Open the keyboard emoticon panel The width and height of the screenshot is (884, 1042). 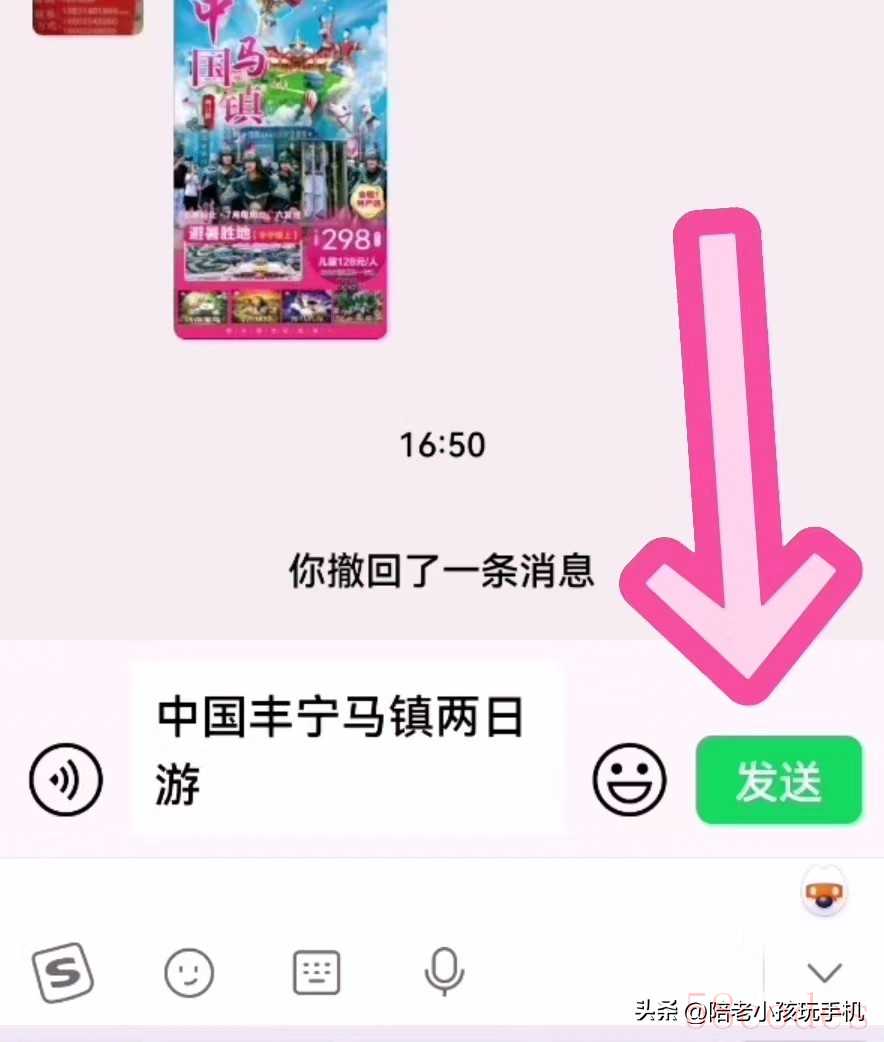[189, 970]
